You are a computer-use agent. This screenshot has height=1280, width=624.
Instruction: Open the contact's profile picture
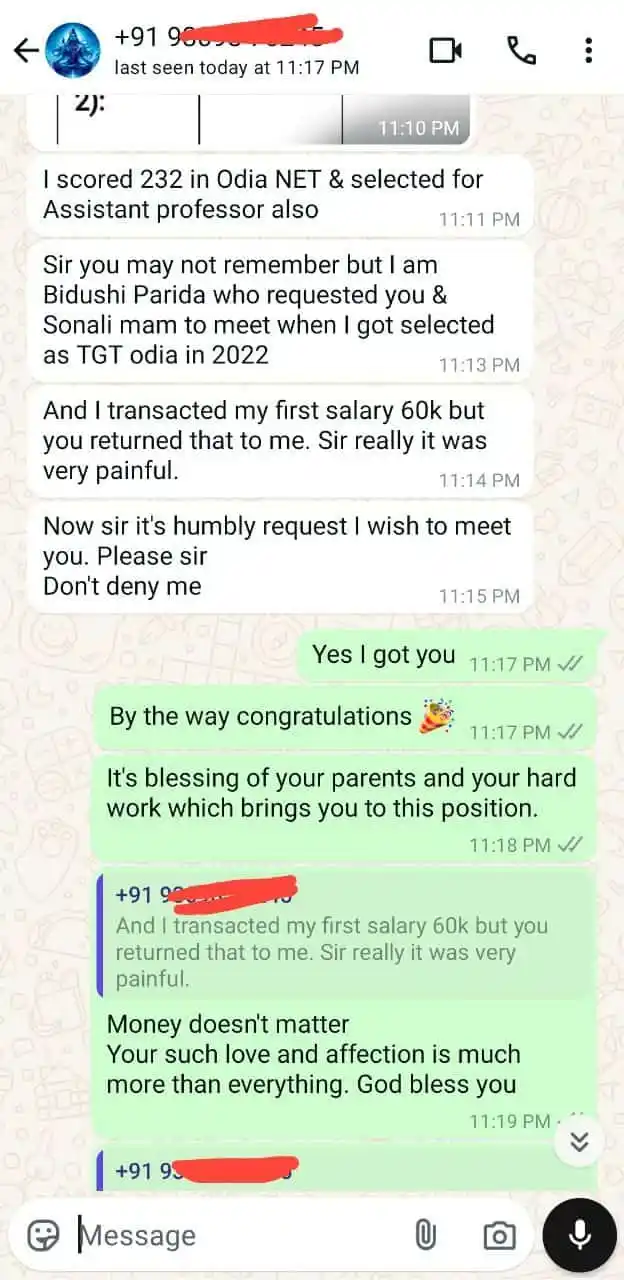(x=73, y=49)
